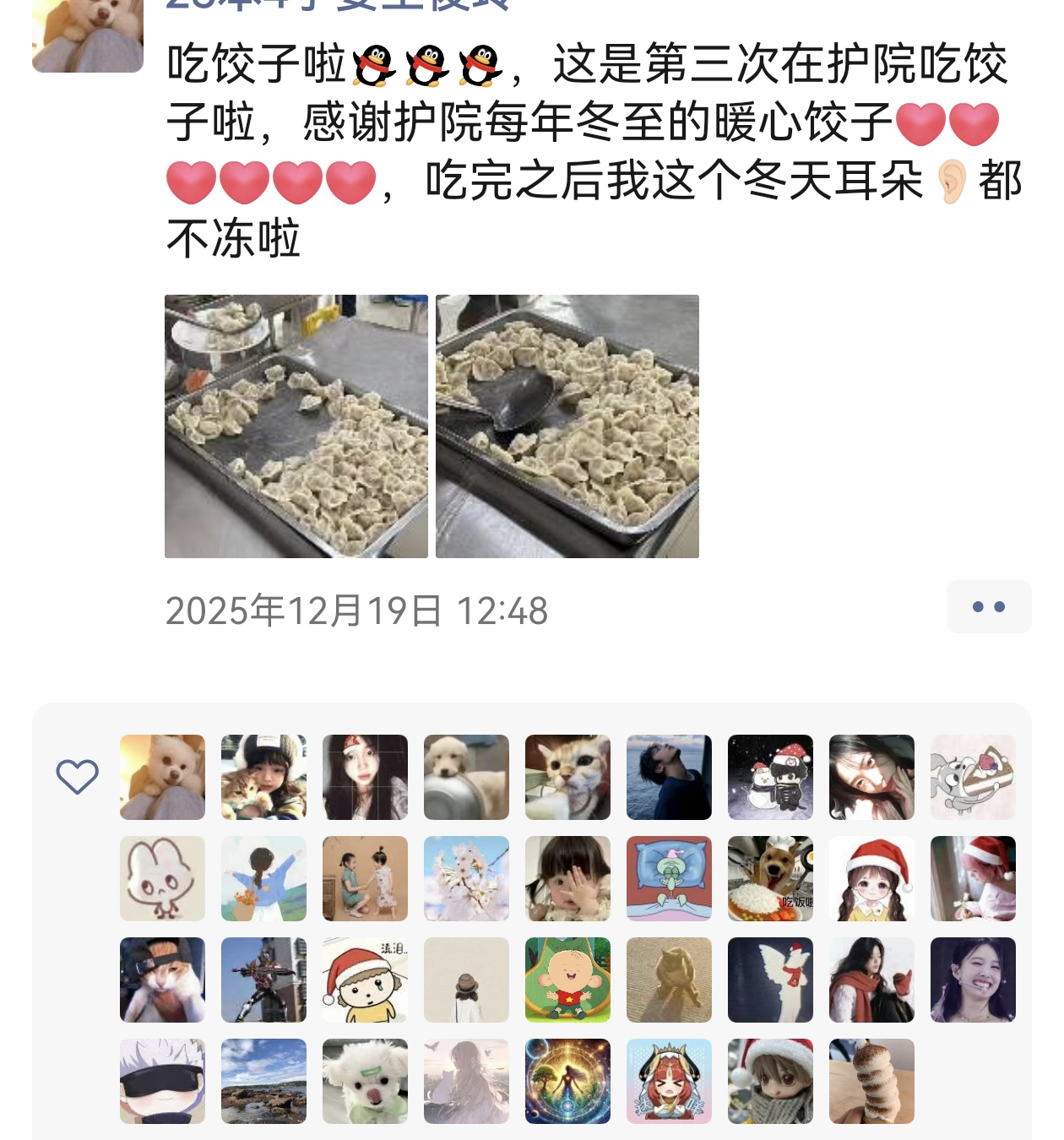Screen dimensions: 1064x1140
Task: Open the second photo with the ladle
Action: [567, 426]
